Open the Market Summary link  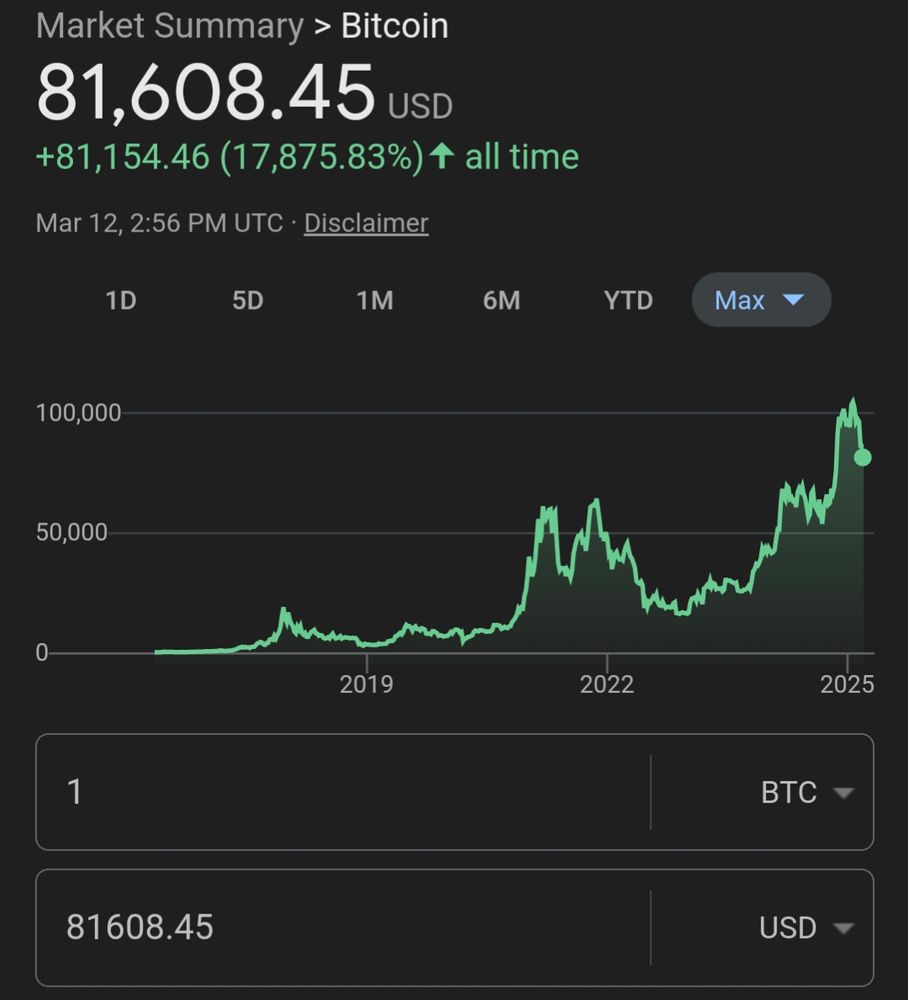tap(169, 26)
